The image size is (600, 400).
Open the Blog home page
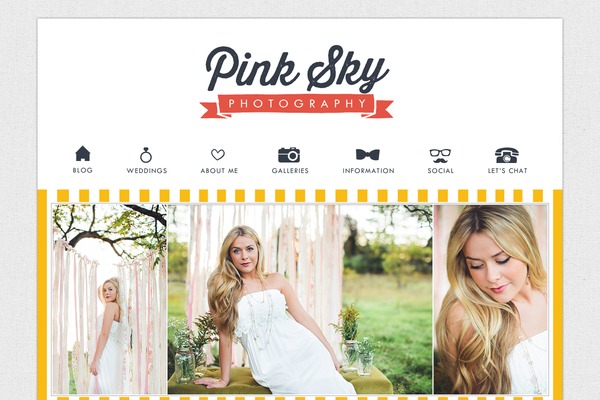83,159
